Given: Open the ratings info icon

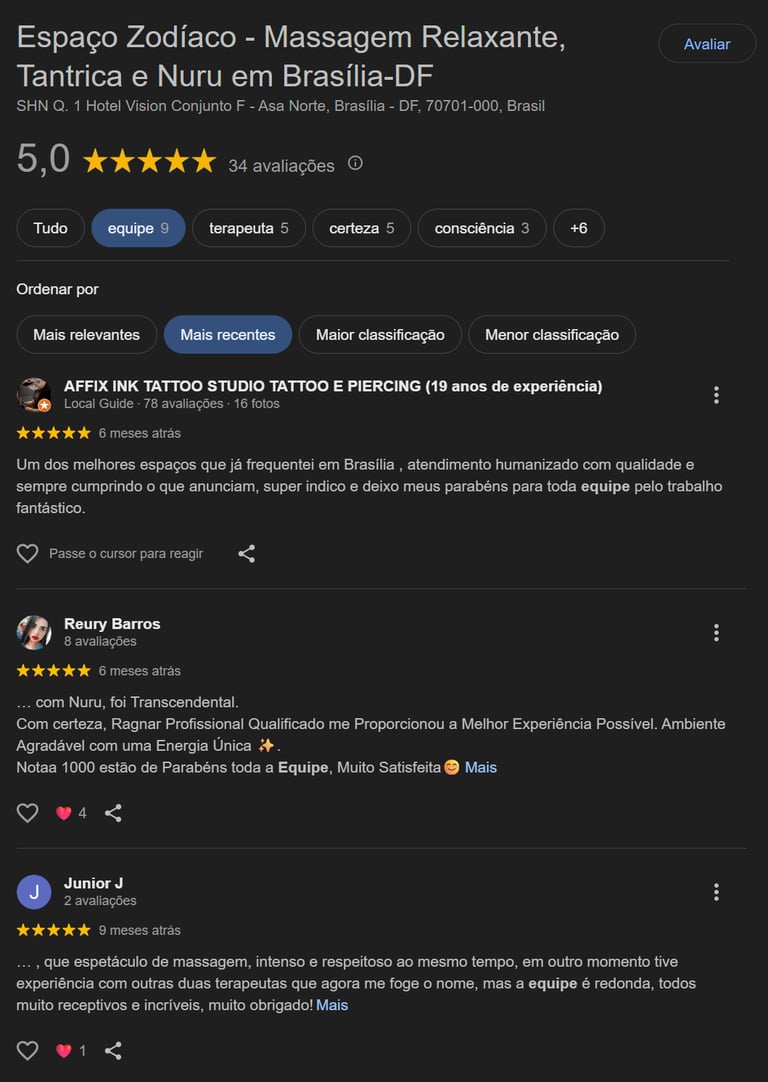Looking at the screenshot, I should [355, 164].
